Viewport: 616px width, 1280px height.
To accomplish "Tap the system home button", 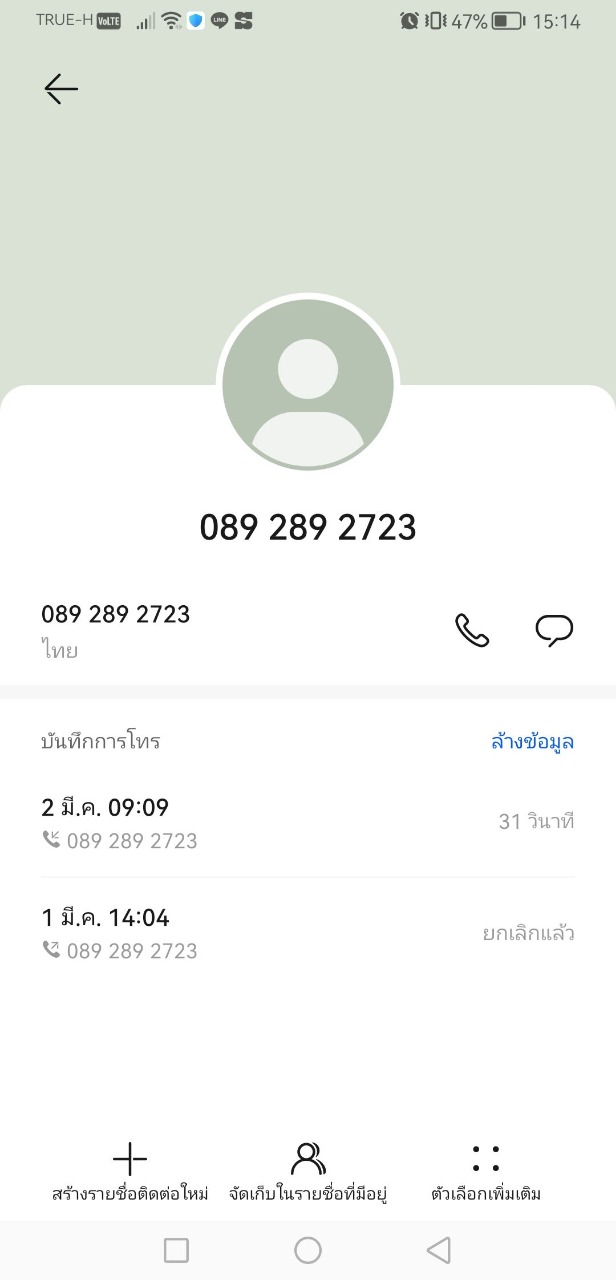I will coord(308,1250).
